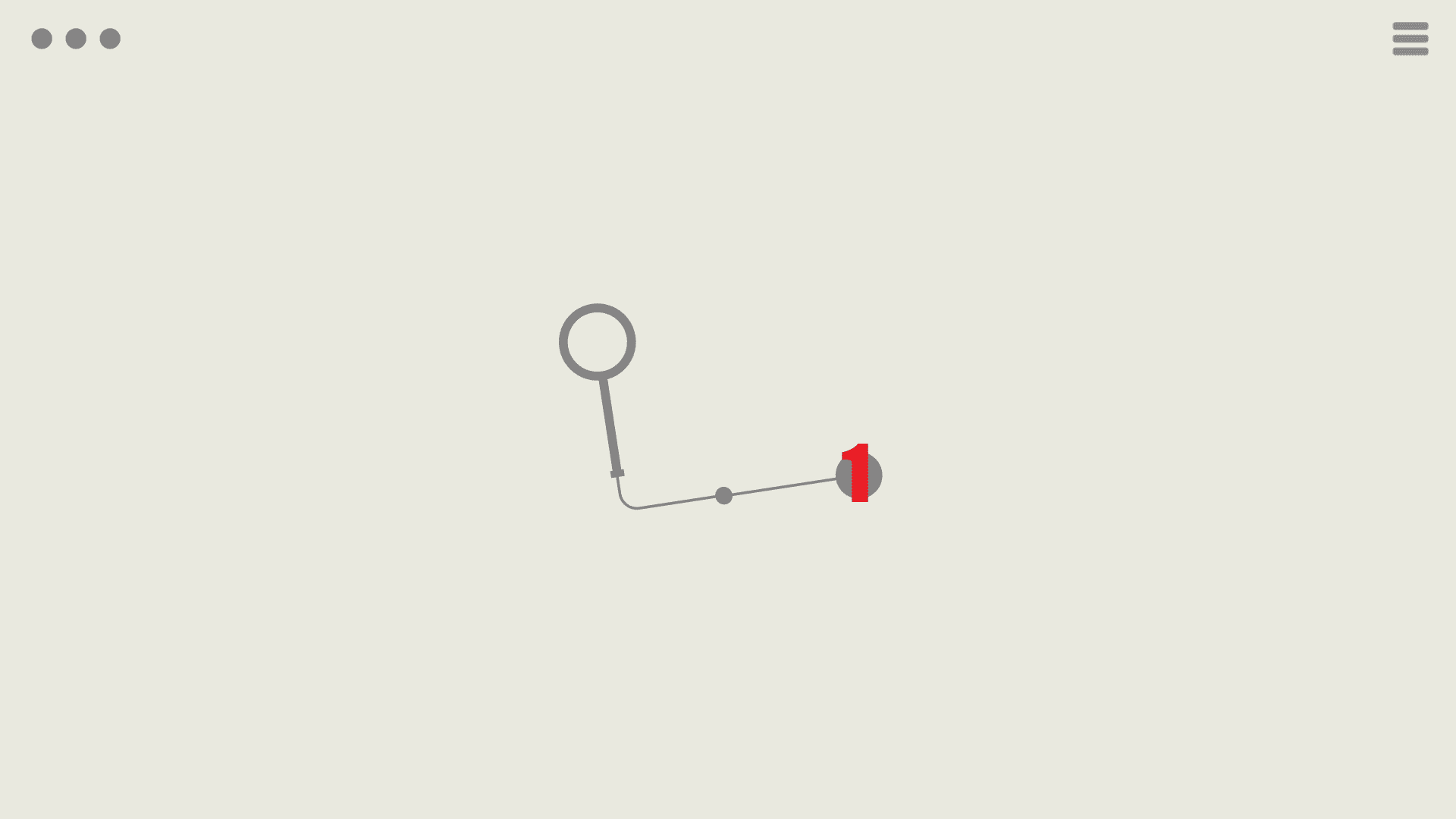Screen dimensions: 1456x819
Task: Tap the three dots indicator
Action: (76, 39)
